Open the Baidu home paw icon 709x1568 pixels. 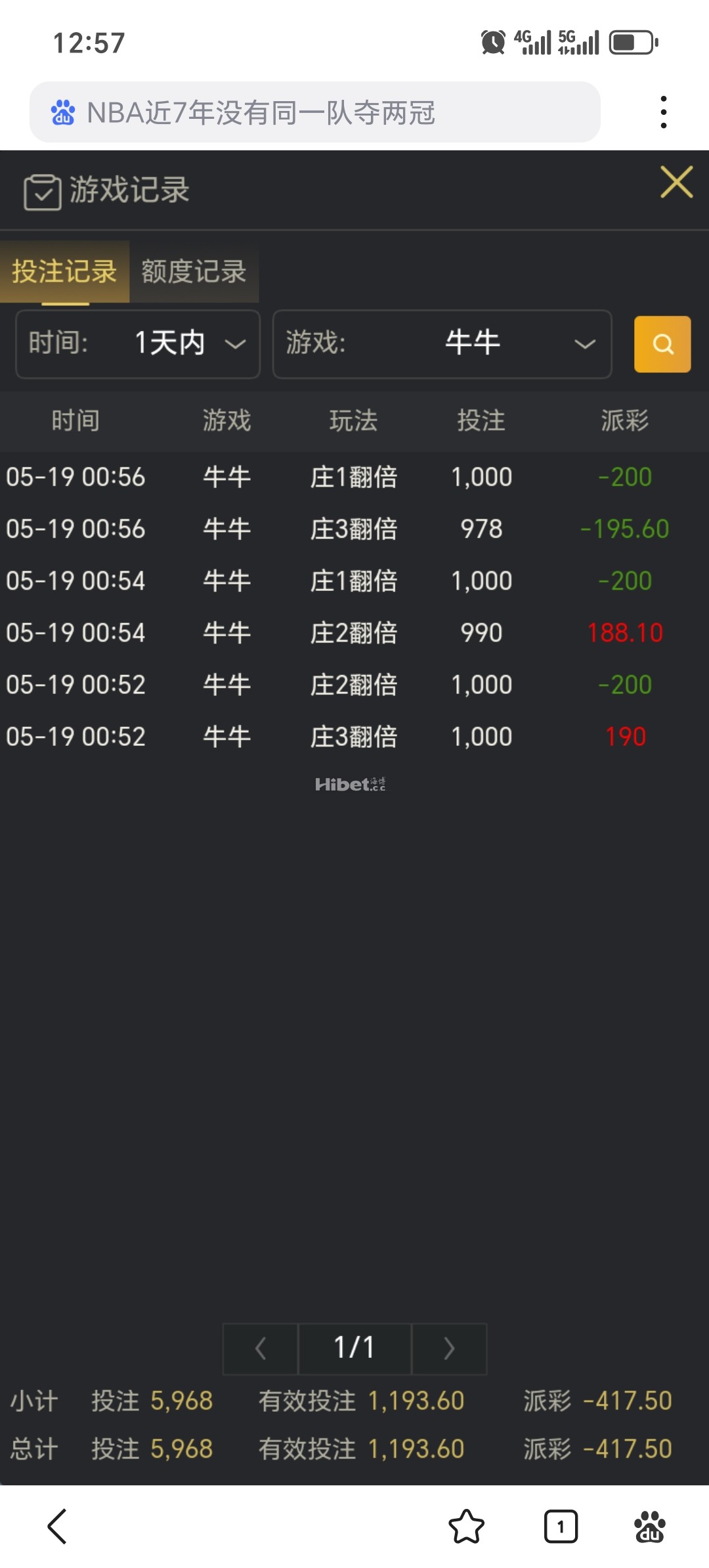tap(650, 1526)
